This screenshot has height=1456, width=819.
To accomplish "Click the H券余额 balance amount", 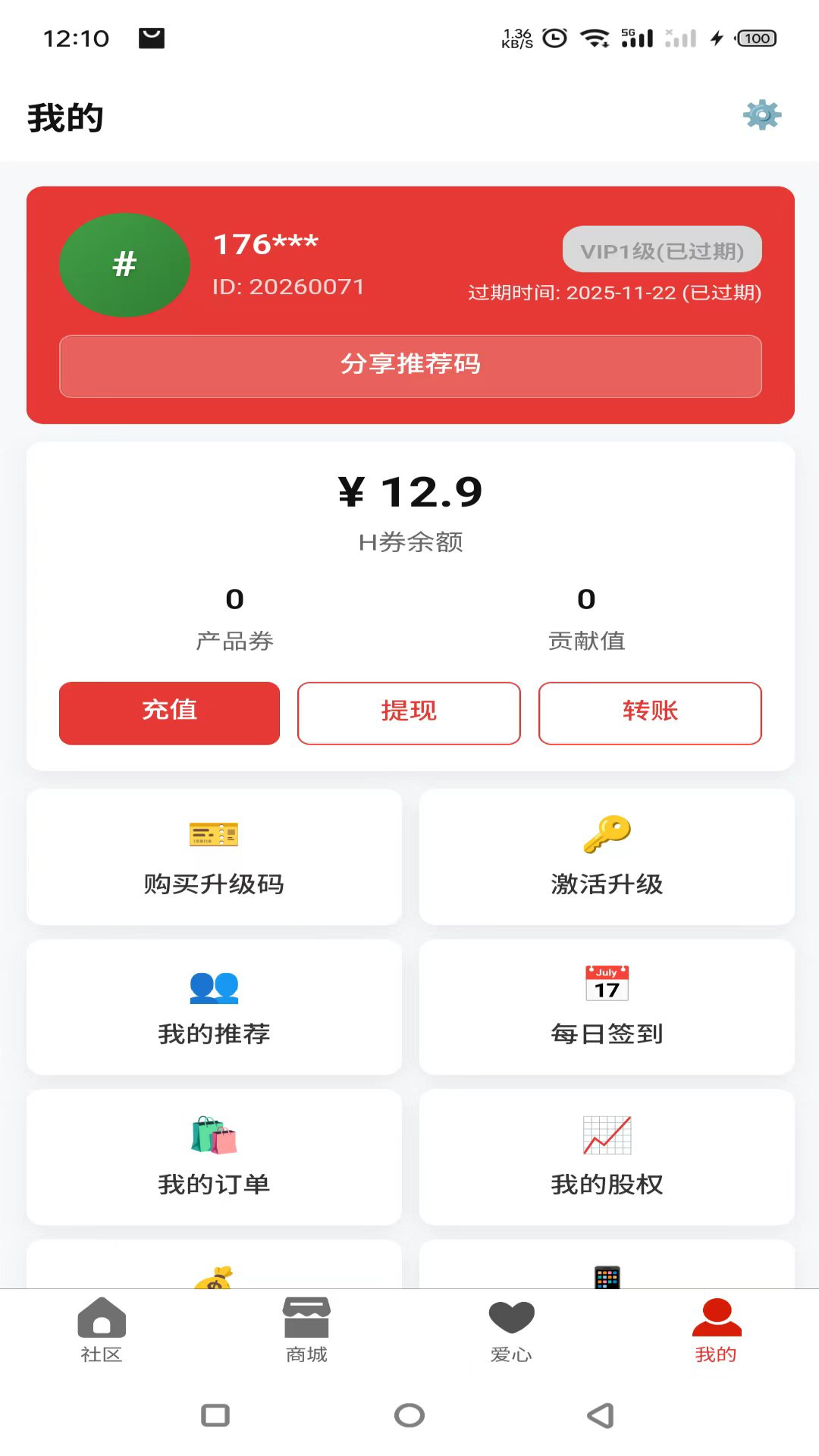I will coord(409,491).
